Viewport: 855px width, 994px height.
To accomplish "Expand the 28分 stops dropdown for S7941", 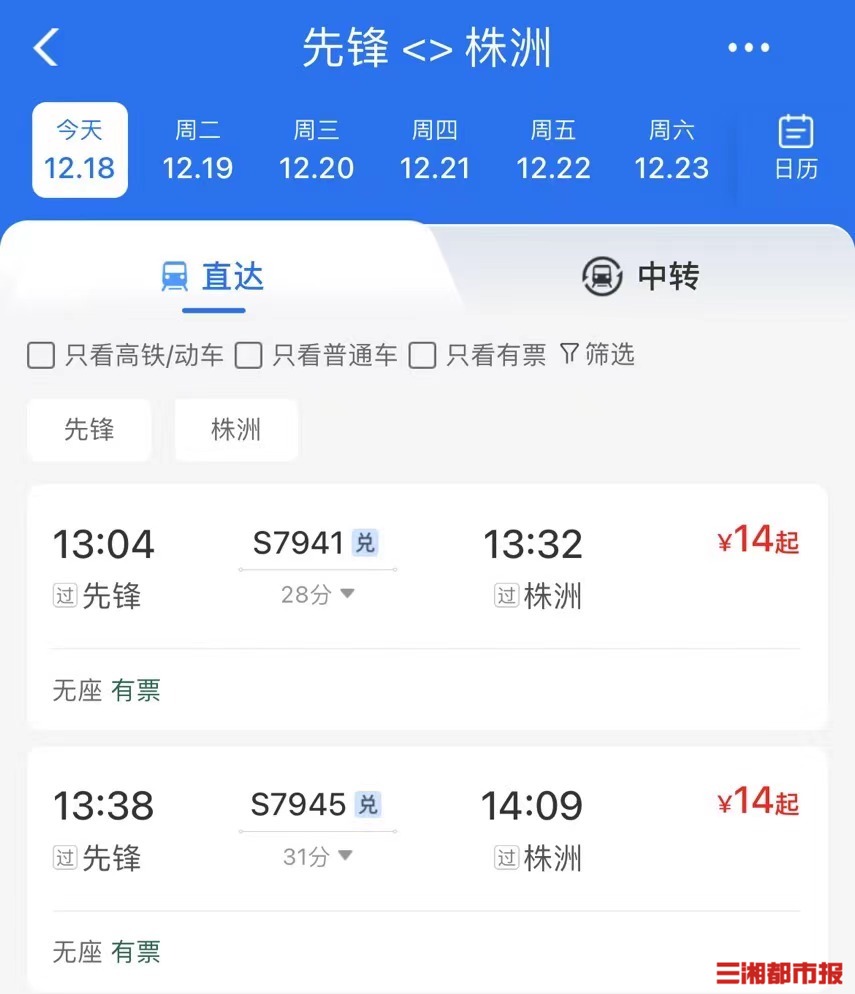I will pos(318,594).
